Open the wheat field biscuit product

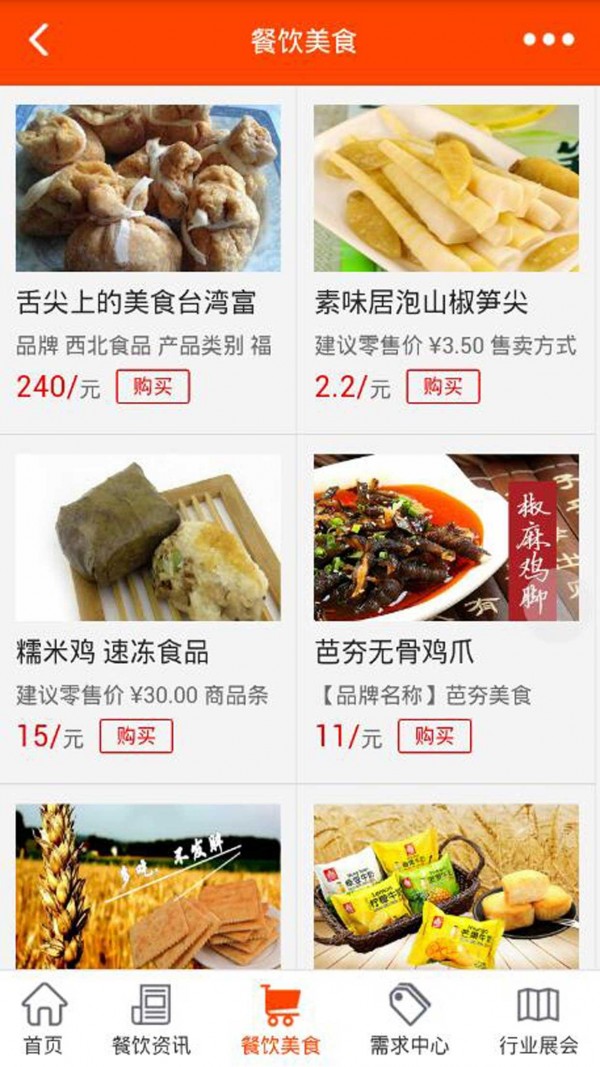click(x=148, y=886)
